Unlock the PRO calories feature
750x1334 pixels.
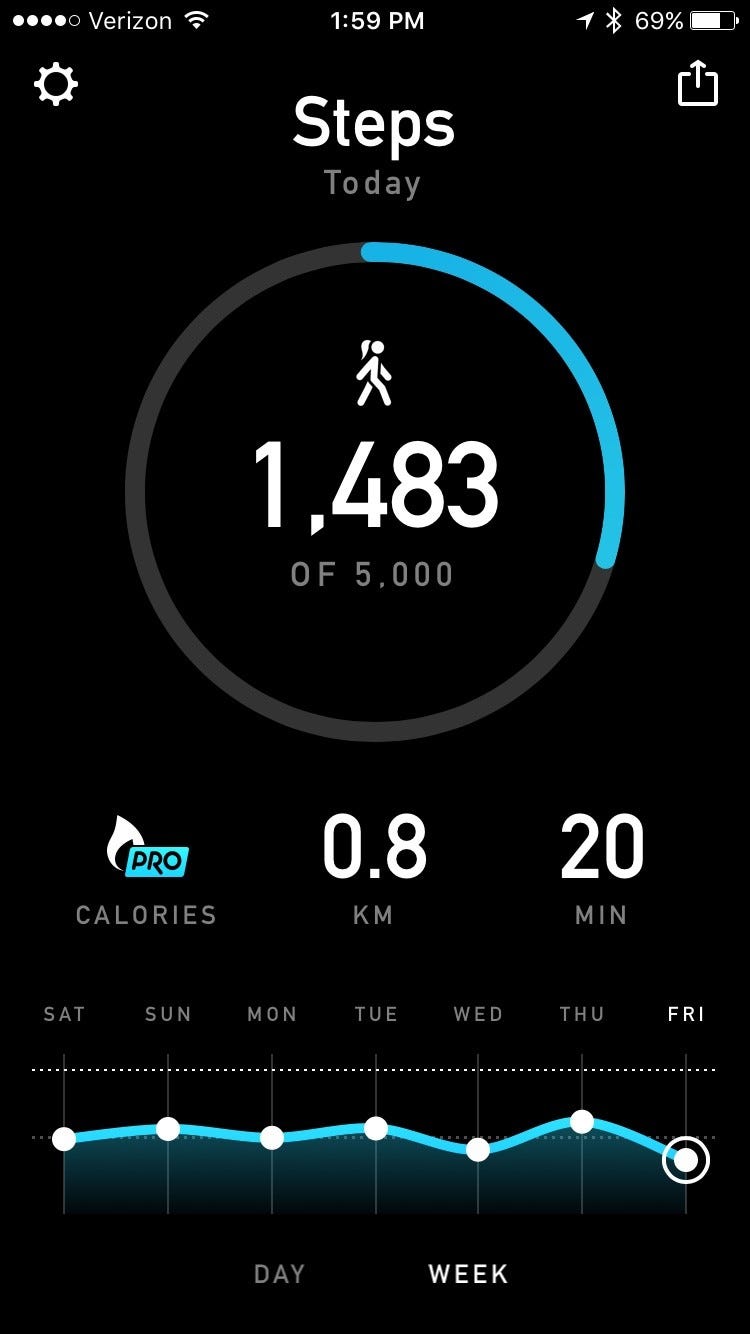(x=147, y=848)
